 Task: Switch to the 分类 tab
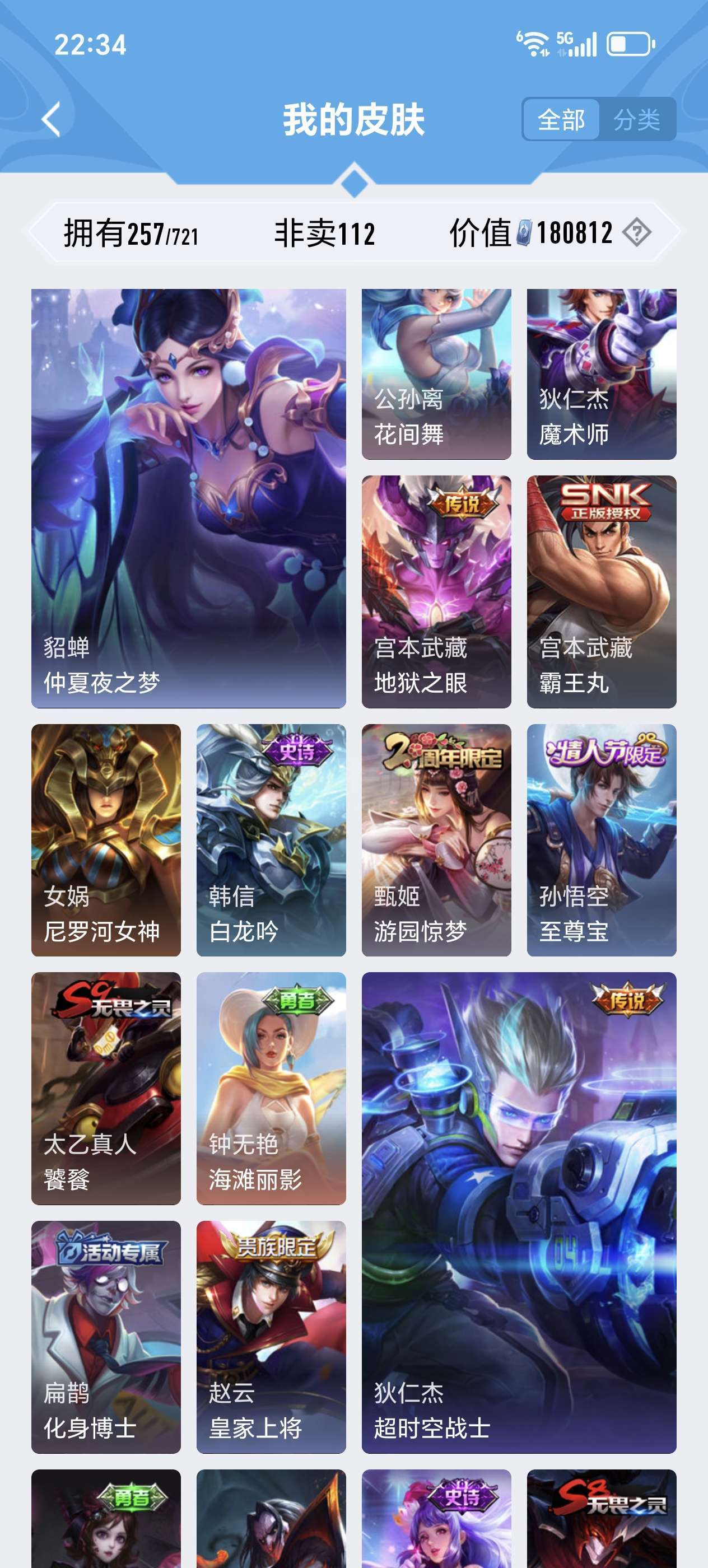click(x=636, y=119)
